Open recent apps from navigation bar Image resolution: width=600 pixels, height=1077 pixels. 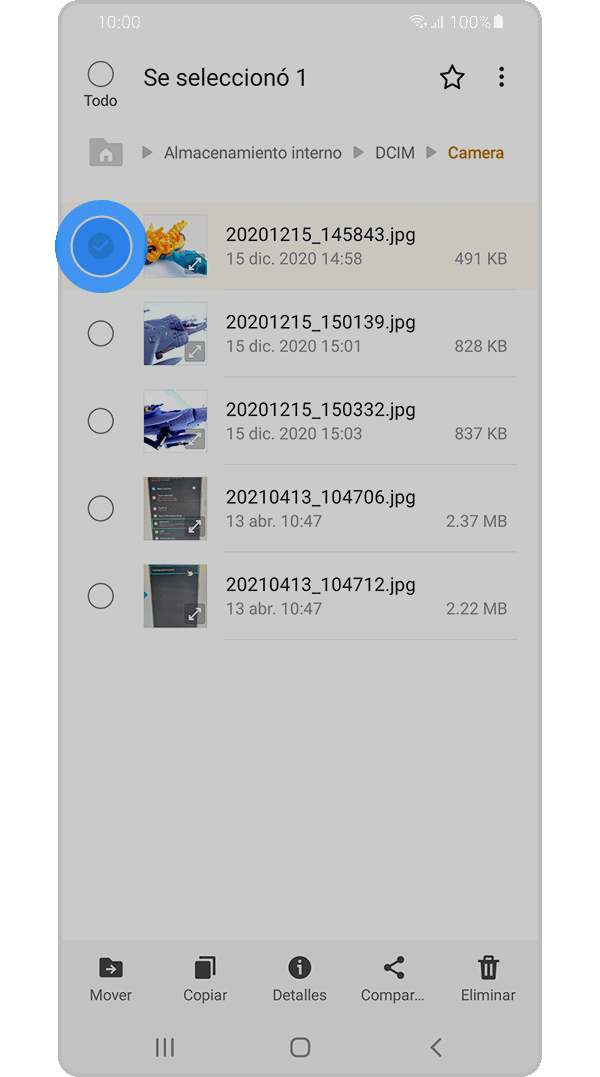[165, 1047]
